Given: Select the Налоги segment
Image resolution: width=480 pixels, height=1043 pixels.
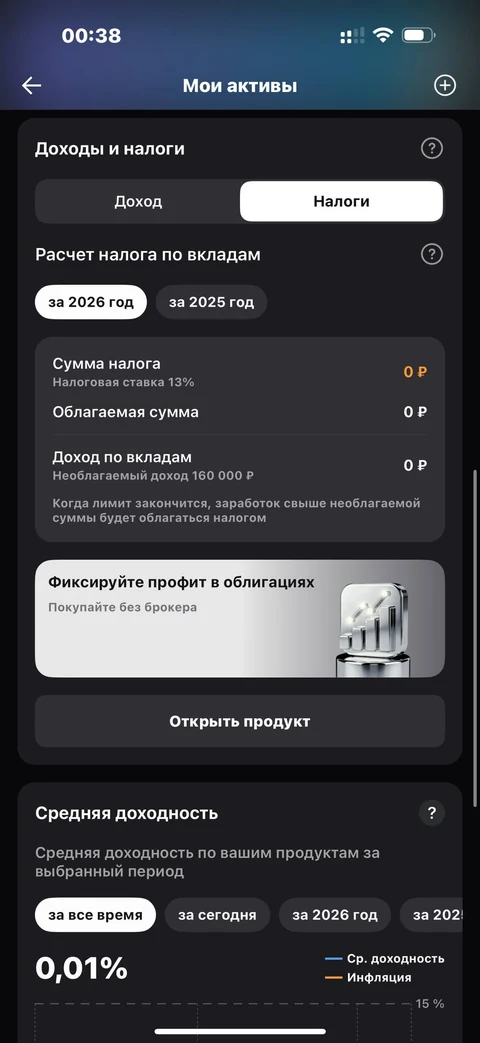Looking at the screenshot, I should pyautogui.click(x=341, y=202).
